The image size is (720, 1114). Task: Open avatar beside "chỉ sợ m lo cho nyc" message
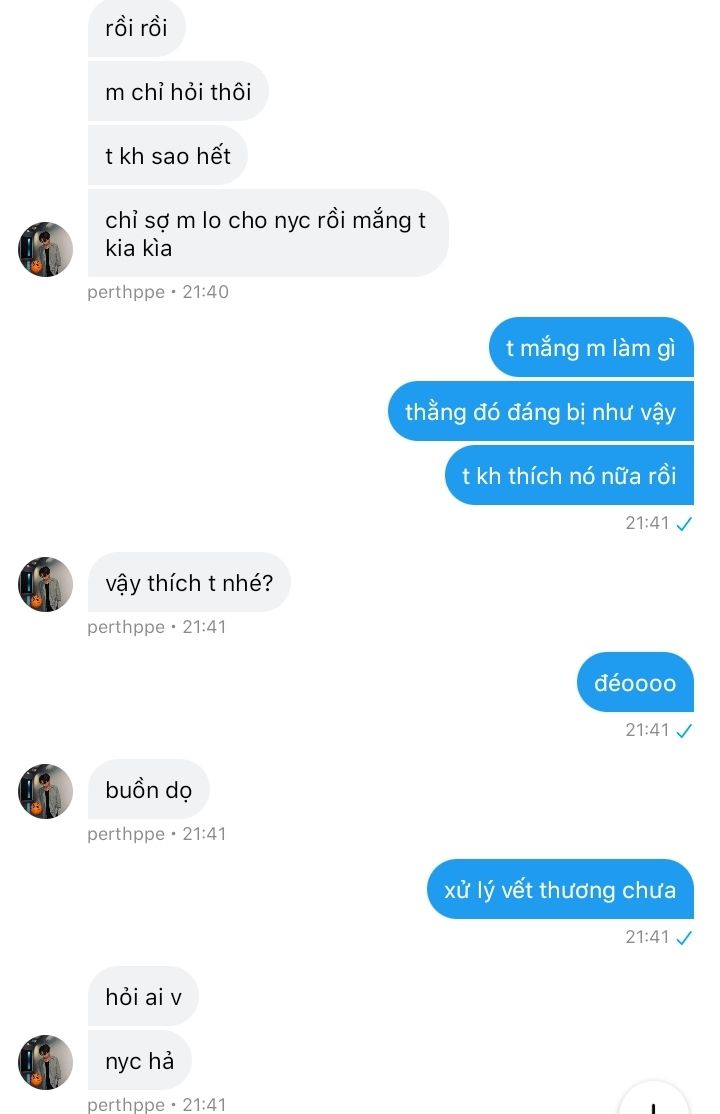(46, 249)
